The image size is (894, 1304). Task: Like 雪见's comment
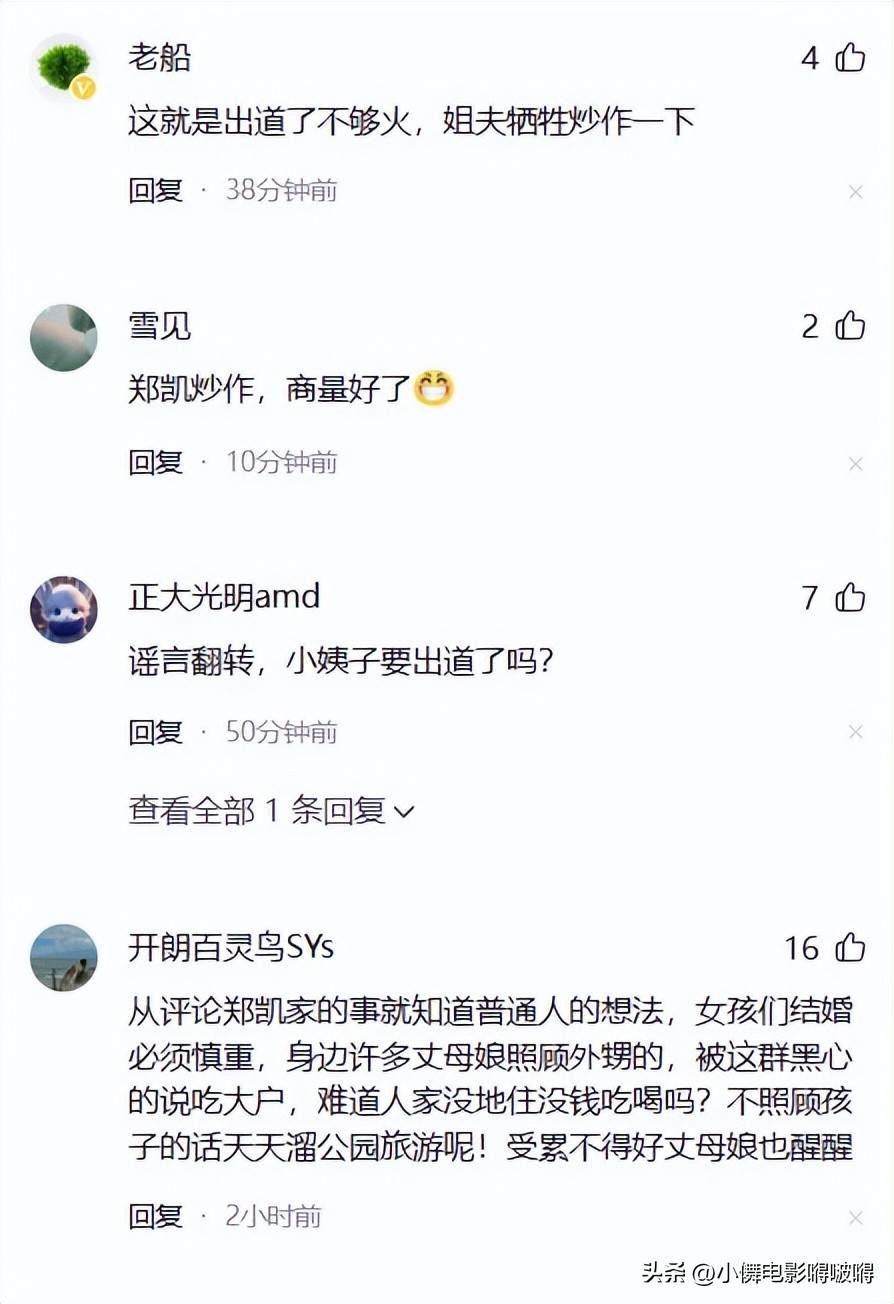pyautogui.click(x=850, y=326)
